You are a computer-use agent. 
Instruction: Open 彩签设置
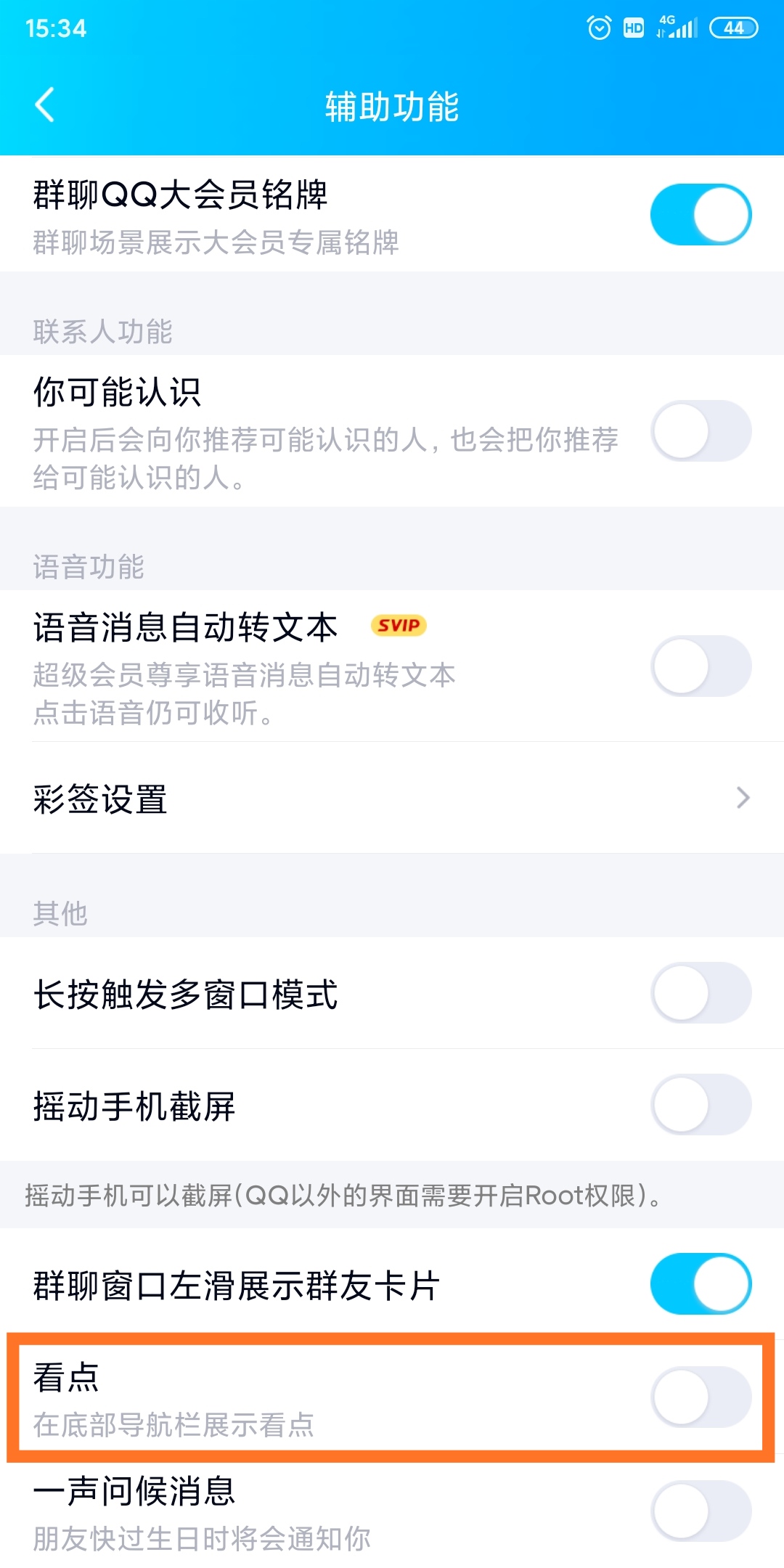pos(392,799)
